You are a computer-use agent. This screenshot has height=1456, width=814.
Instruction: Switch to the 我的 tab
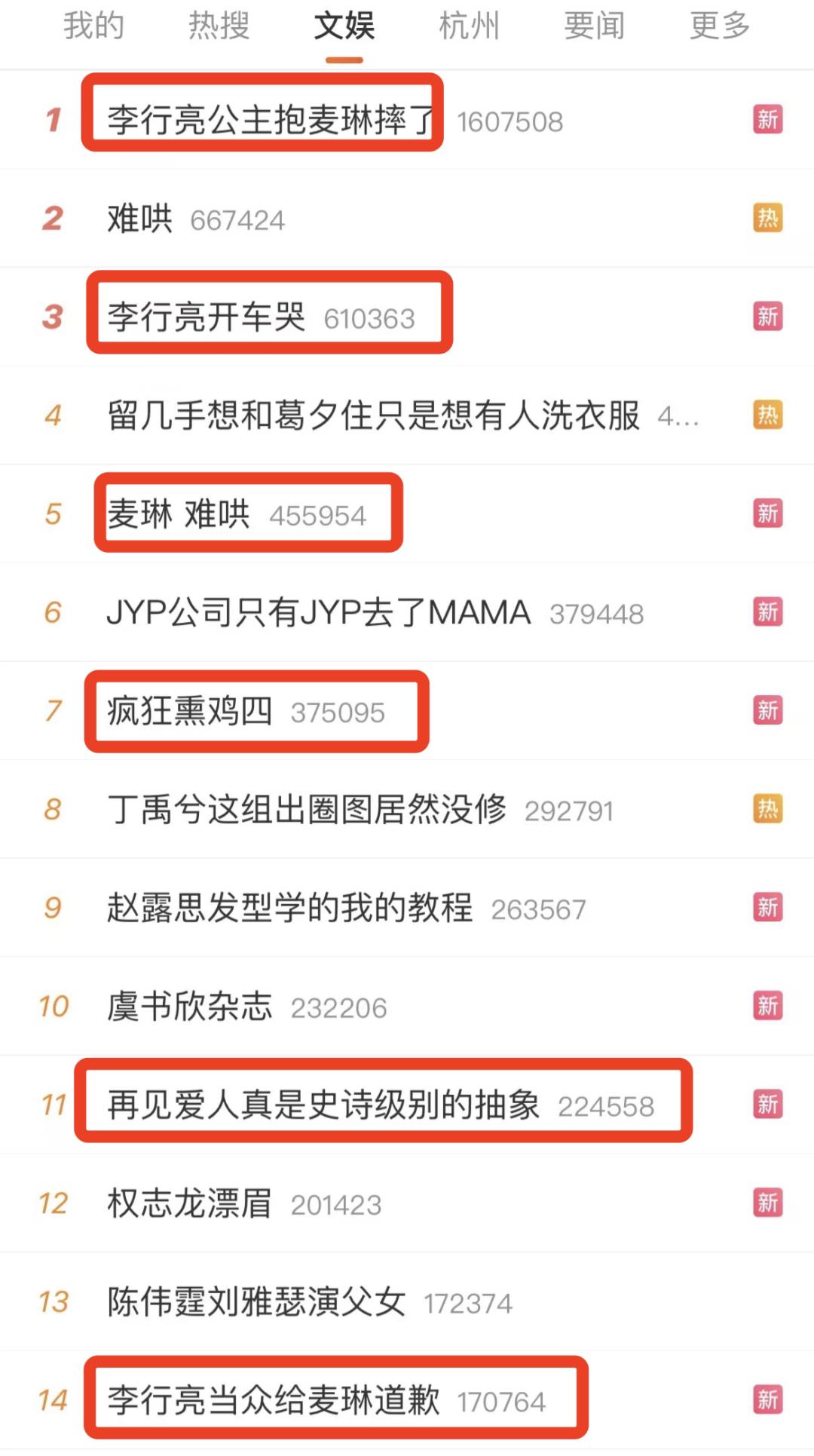[x=93, y=26]
